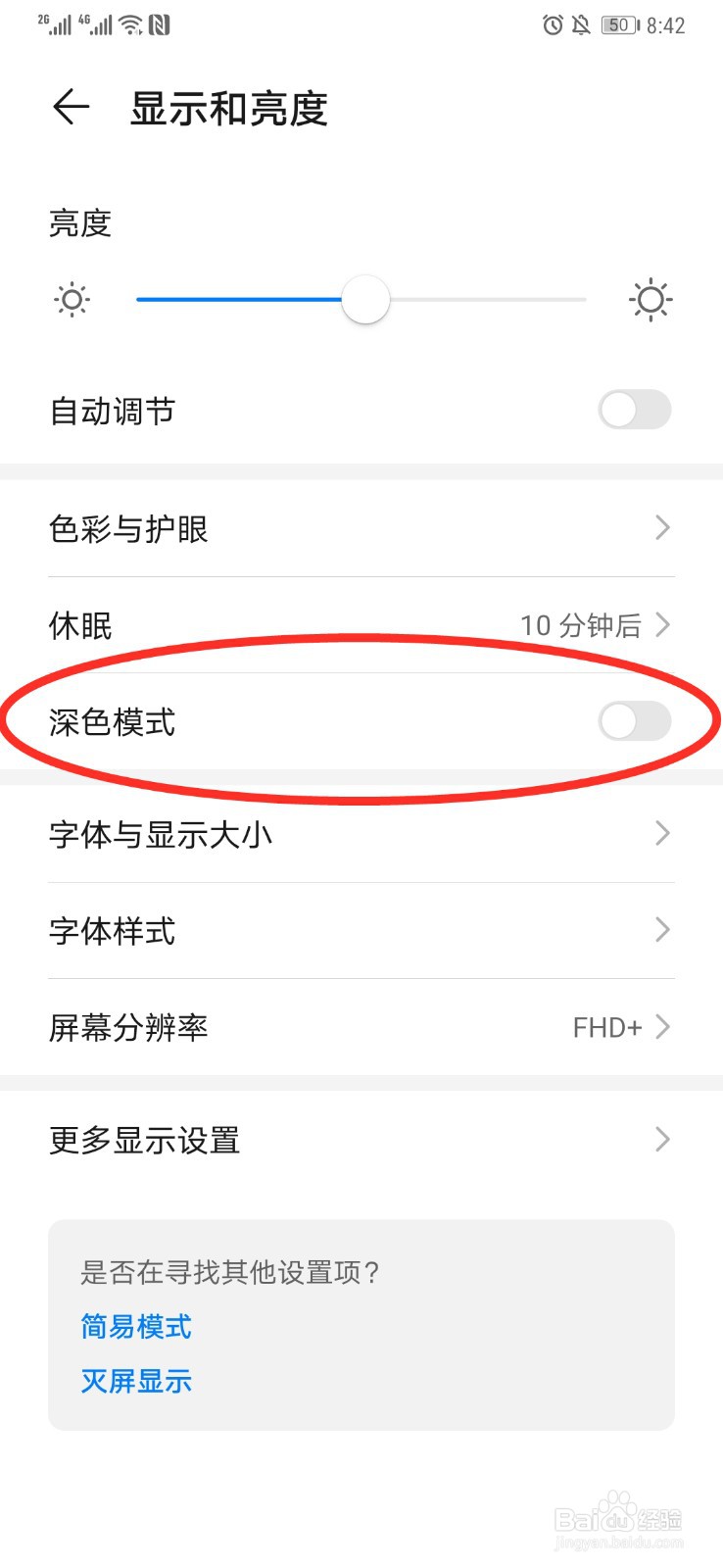Tap the low brightness sun icon
Image resolution: width=723 pixels, height=1568 pixels.
tap(72, 300)
